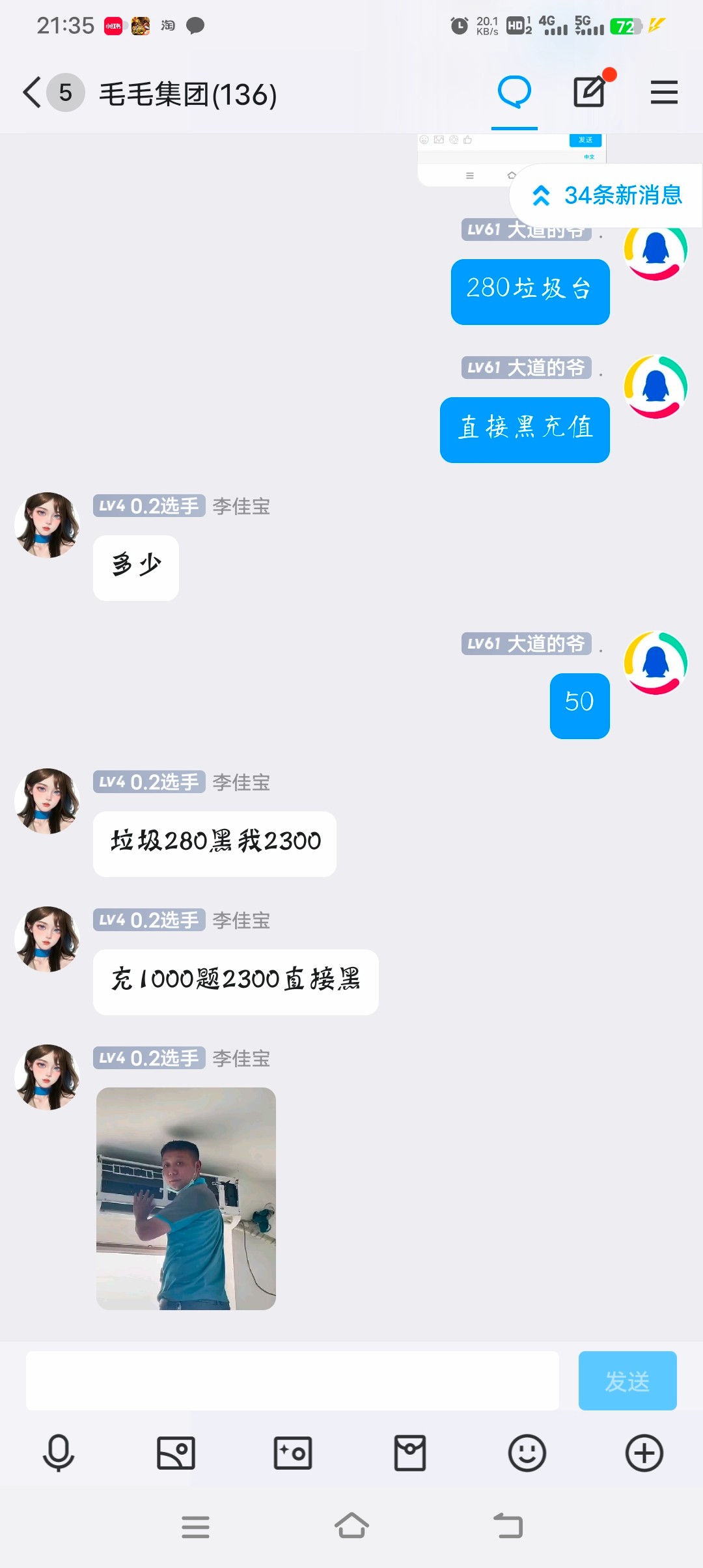Open the photo gallery picker icon
Screen dimensions: 703x1568
(176, 1453)
